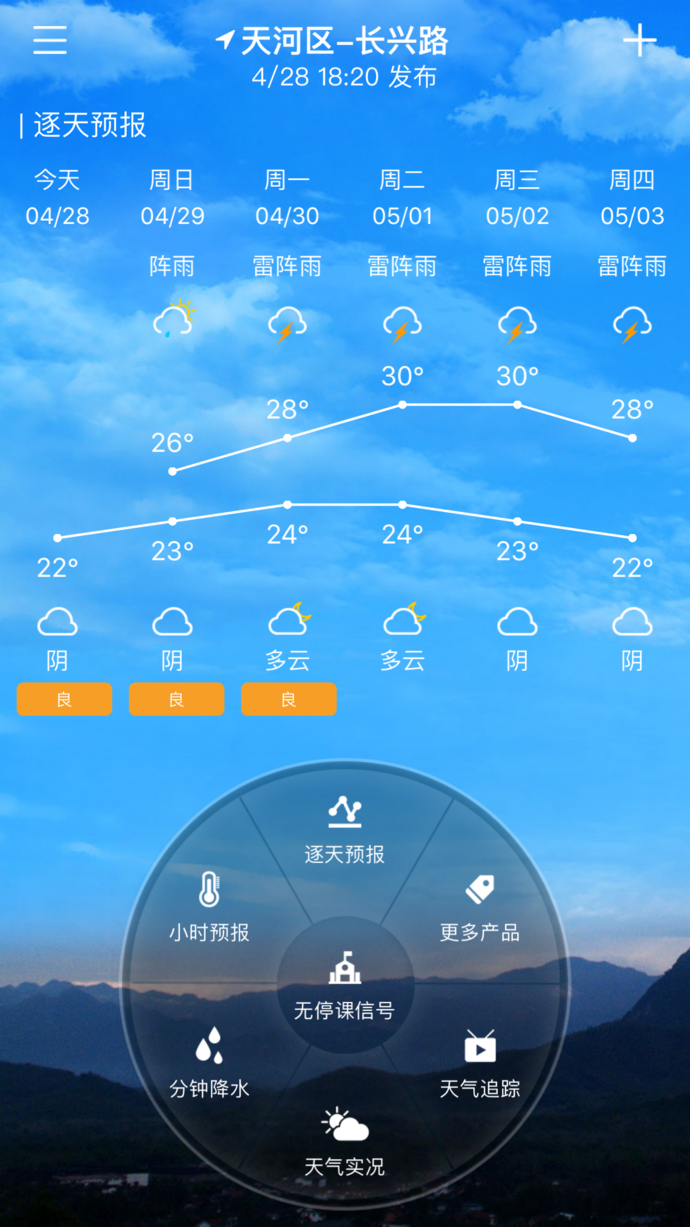Add a new city with plus icon
The width and height of the screenshot is (690, 1227).
click(639, 41)
